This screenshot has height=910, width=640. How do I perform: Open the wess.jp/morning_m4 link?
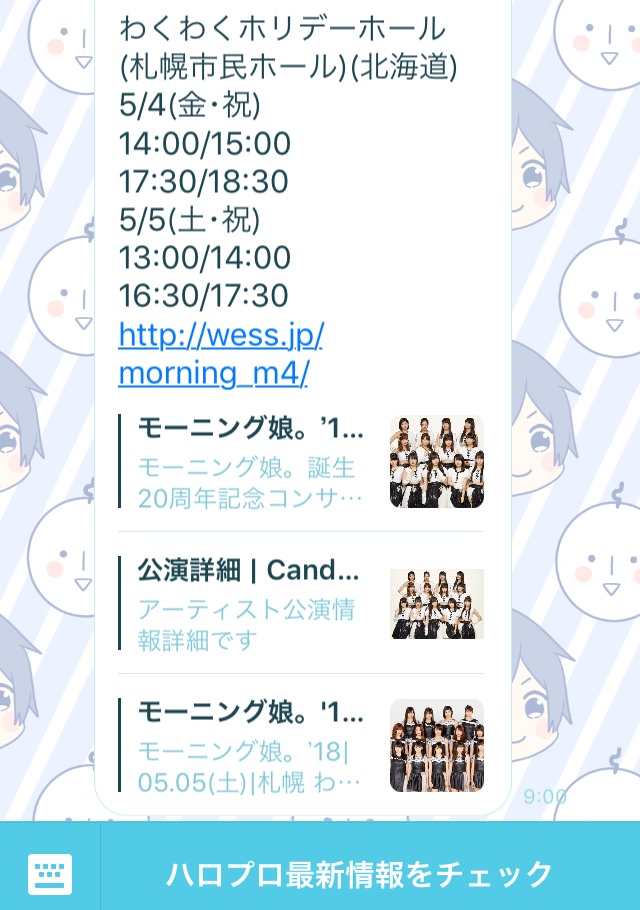pos(220,353)
